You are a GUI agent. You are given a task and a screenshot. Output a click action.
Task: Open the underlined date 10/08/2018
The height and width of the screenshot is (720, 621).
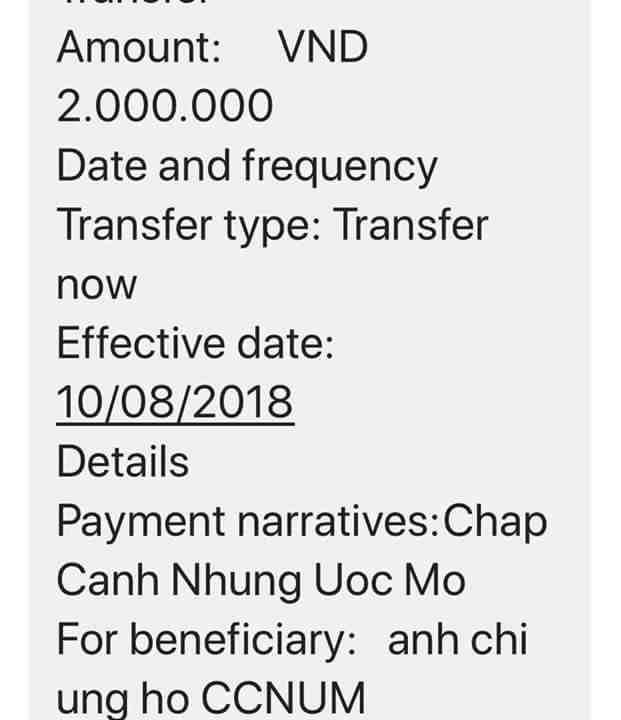click(175, 403)
